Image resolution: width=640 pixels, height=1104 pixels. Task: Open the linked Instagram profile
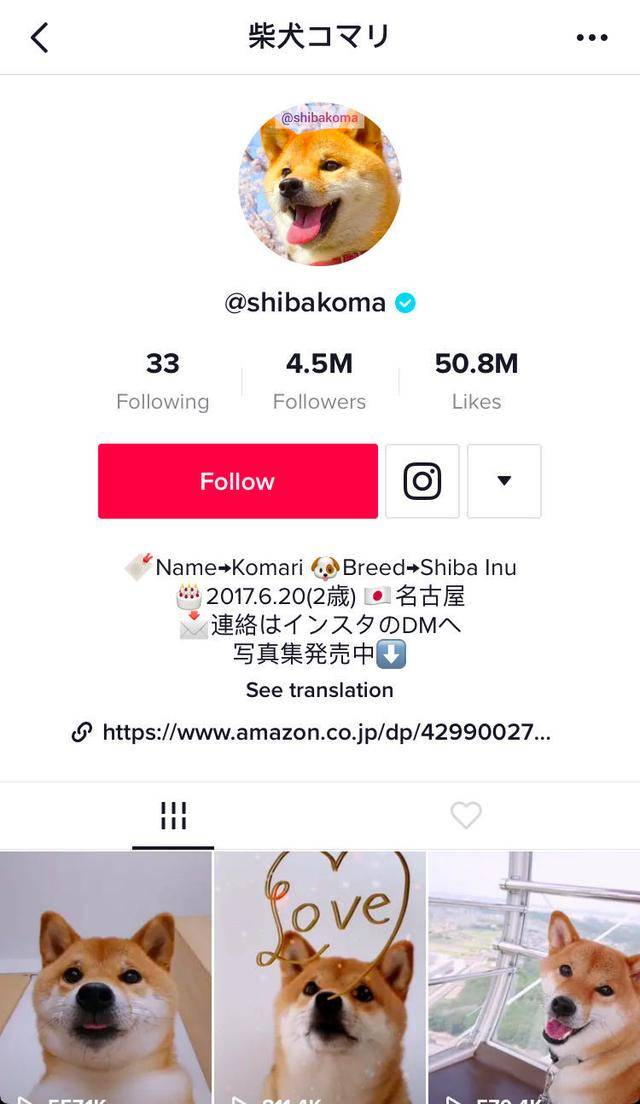coord(422,481)
